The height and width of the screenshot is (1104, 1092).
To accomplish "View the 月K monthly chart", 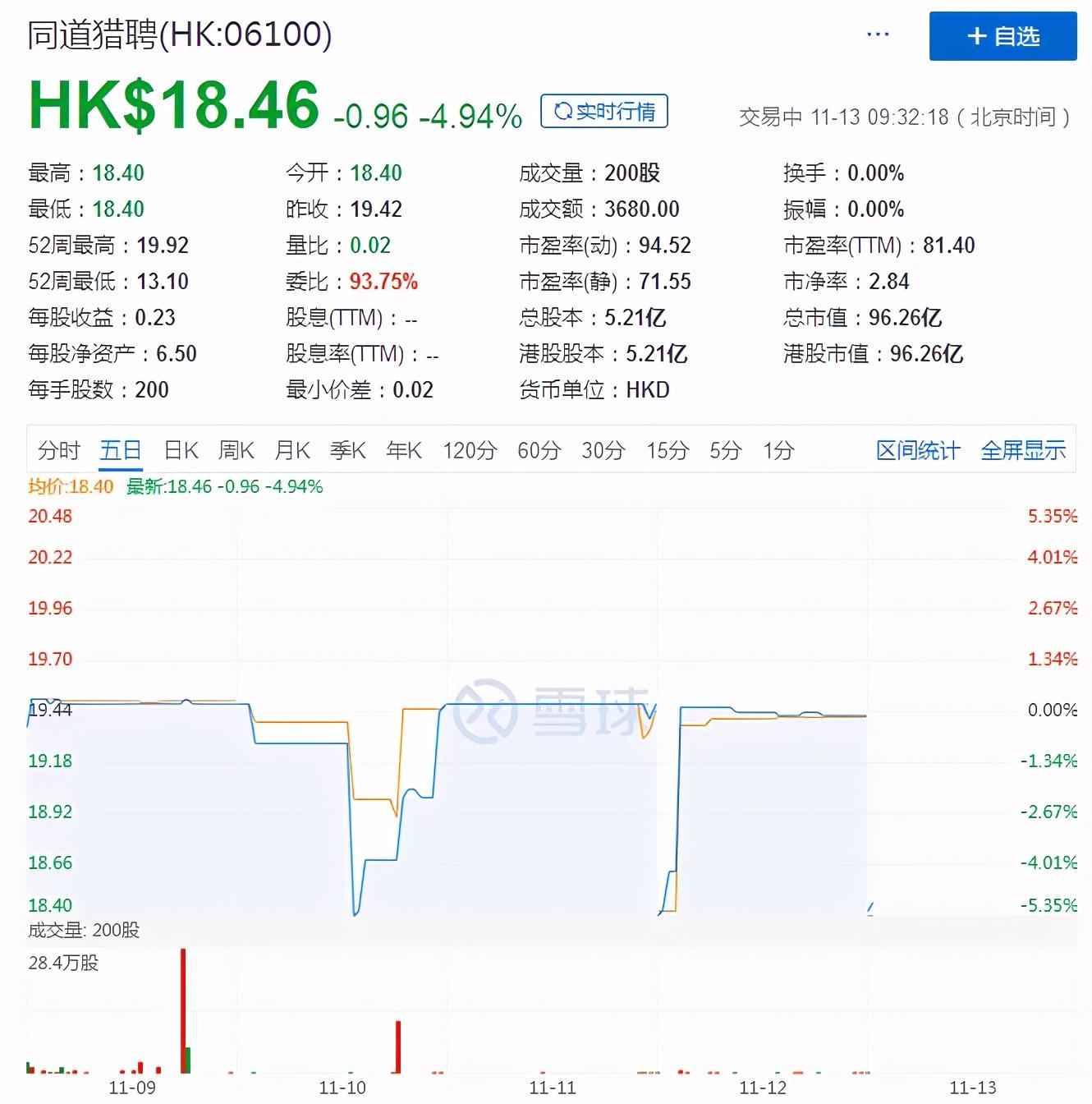I will pyautogui.click(x=292, y=450).
